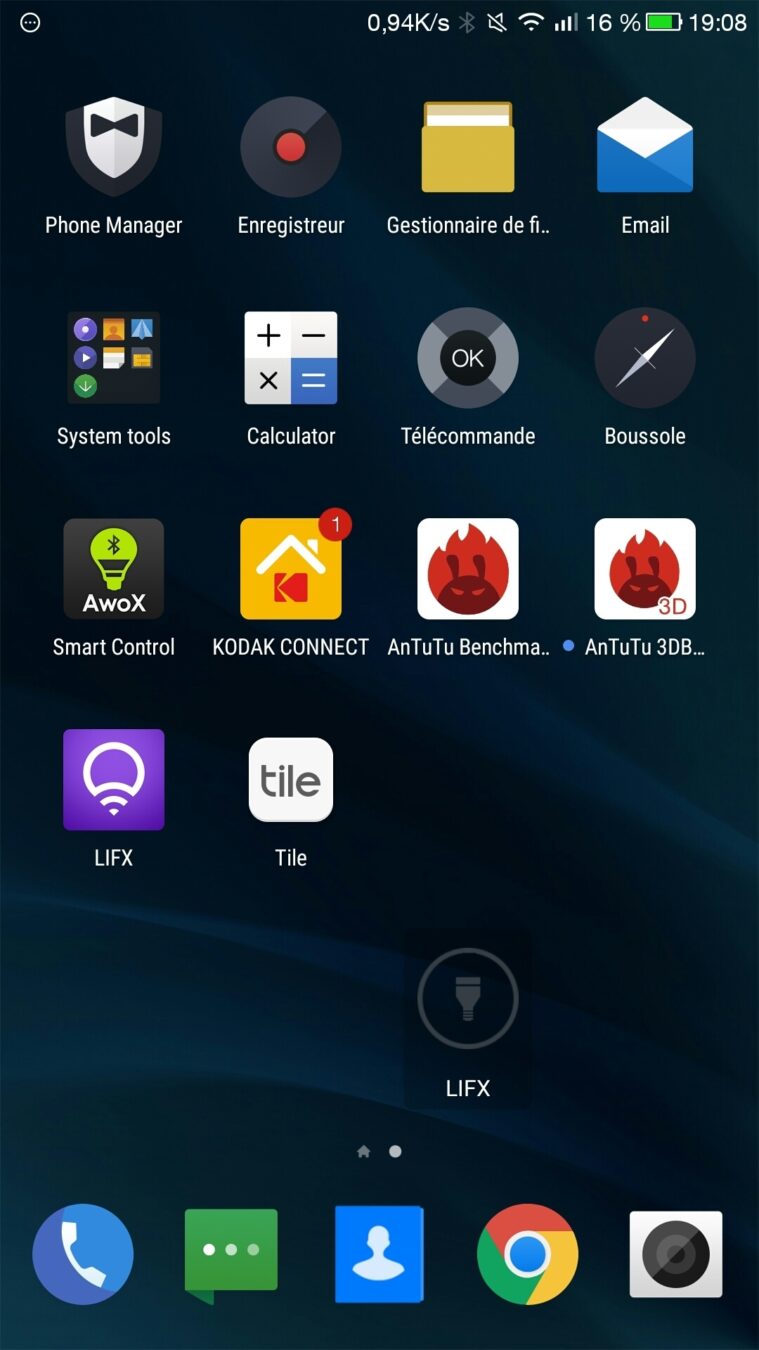The height and width of the screenshot is (1350, 759).
Task: Open the camera app in dock
Action: (x=676, y=1254)
